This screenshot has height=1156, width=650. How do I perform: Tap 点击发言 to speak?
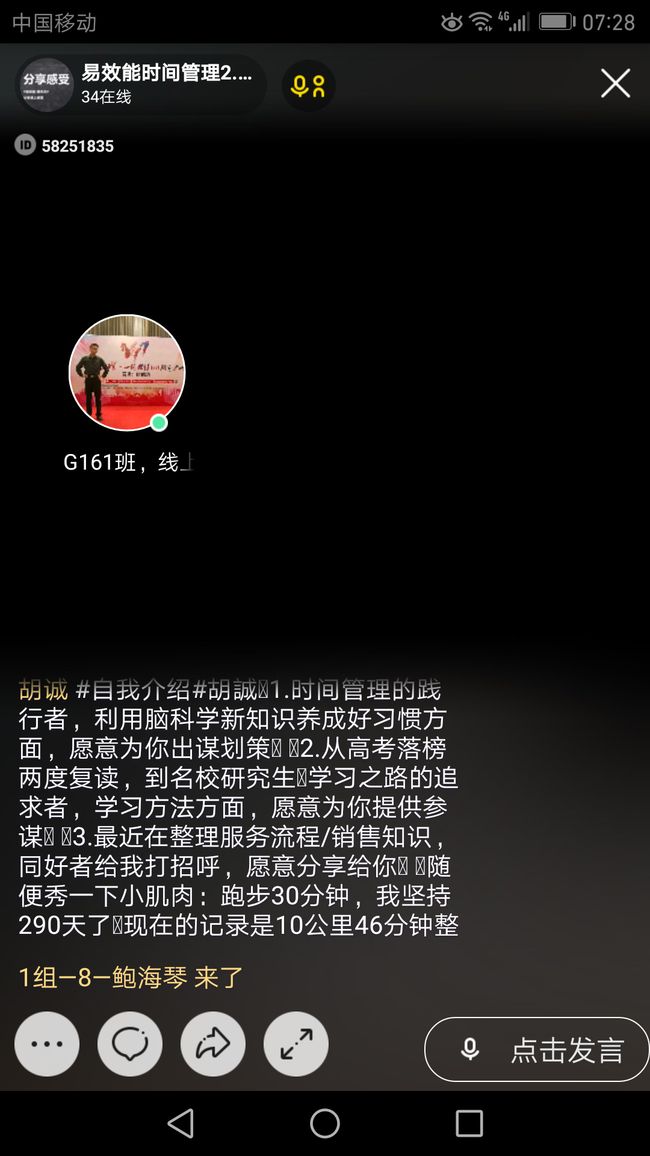538,1050
